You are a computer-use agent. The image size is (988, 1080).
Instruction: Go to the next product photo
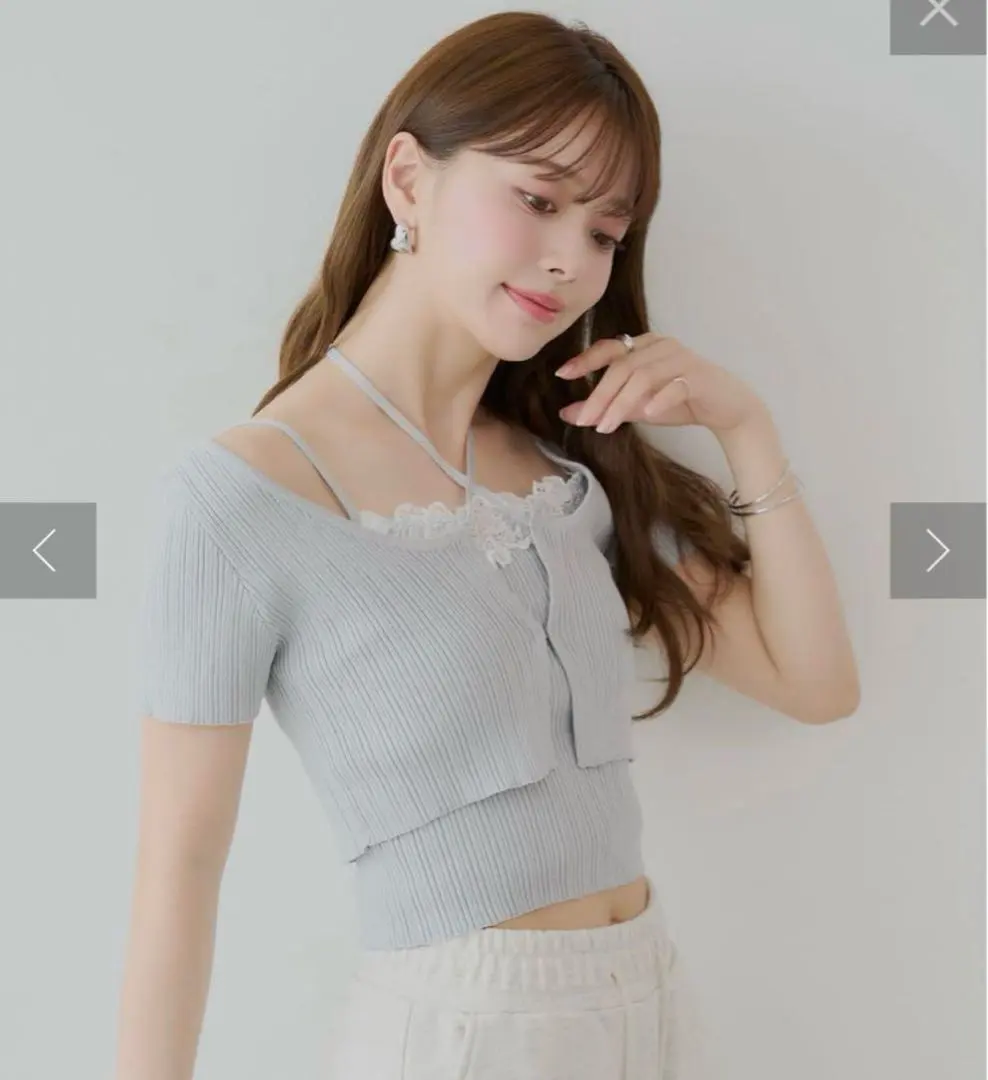(937, 550)
